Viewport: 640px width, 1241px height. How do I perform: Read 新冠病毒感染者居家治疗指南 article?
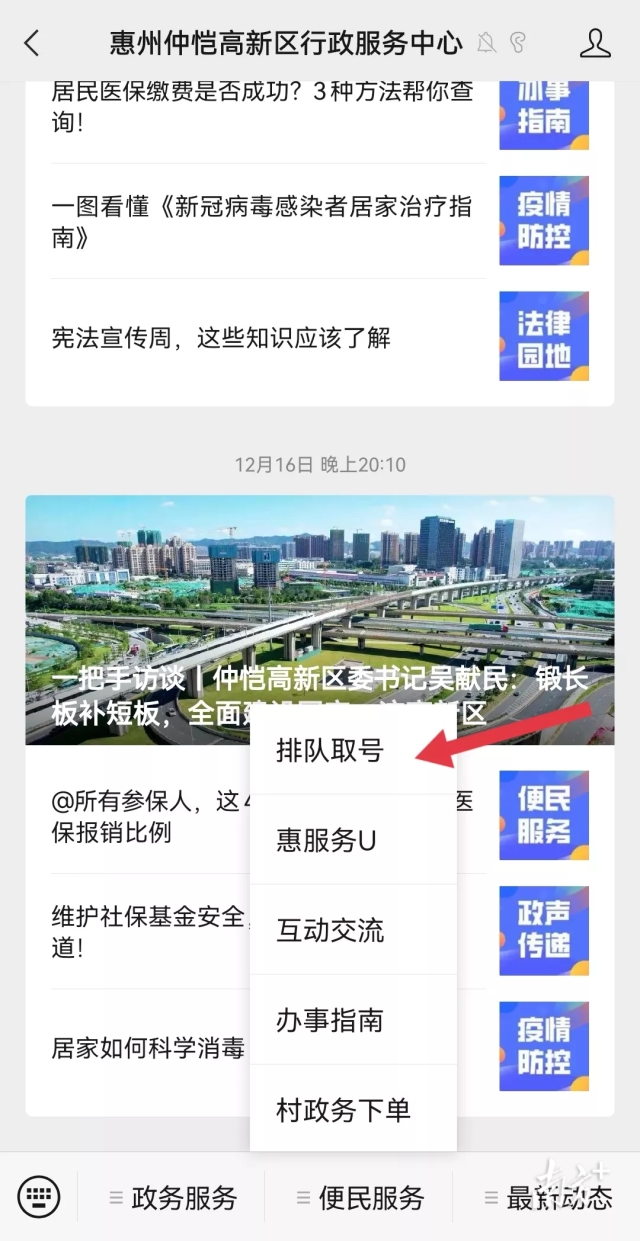[262, 222]
